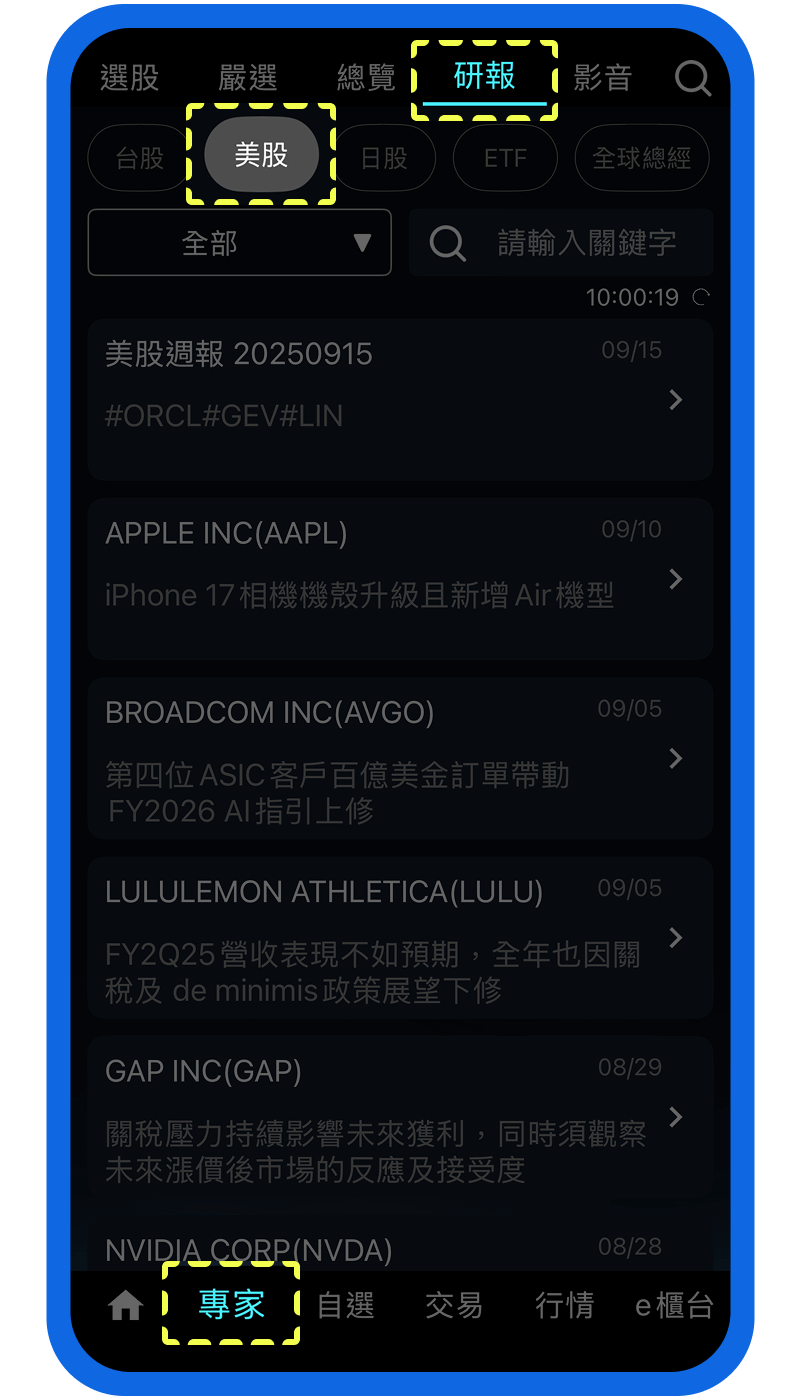Choose the 全球總經 chip
The height and width of the screenshot is (1396, 801).
[641, 158]
